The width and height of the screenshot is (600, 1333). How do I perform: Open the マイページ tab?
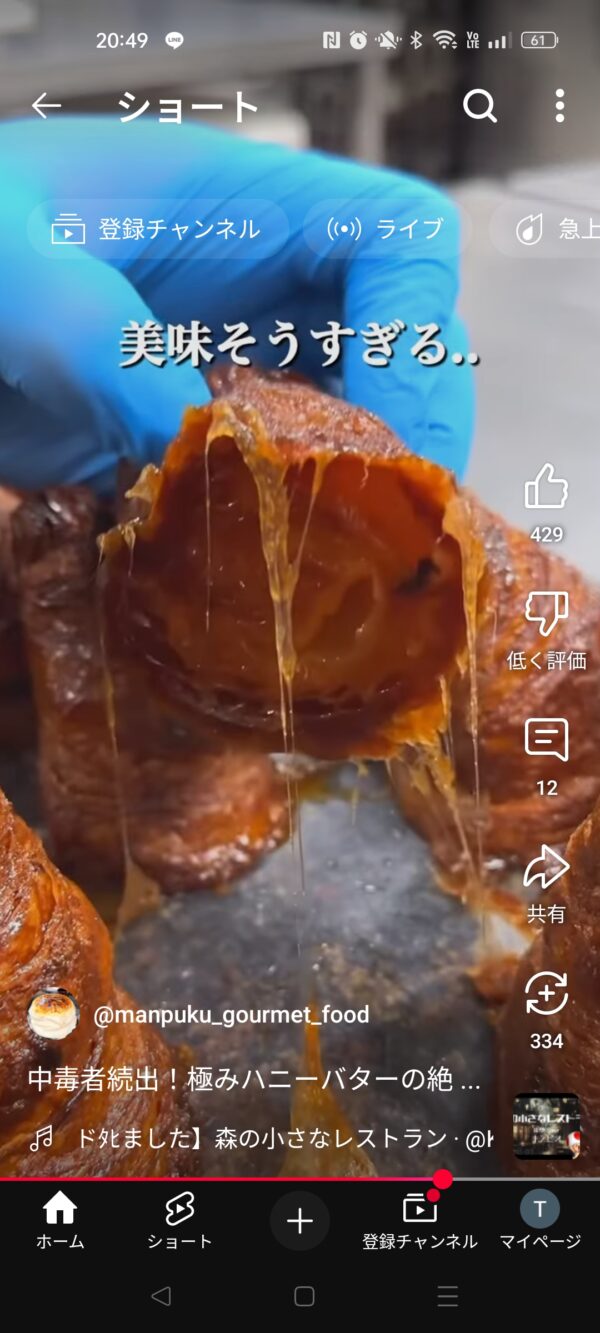[x=540, y=1221]
